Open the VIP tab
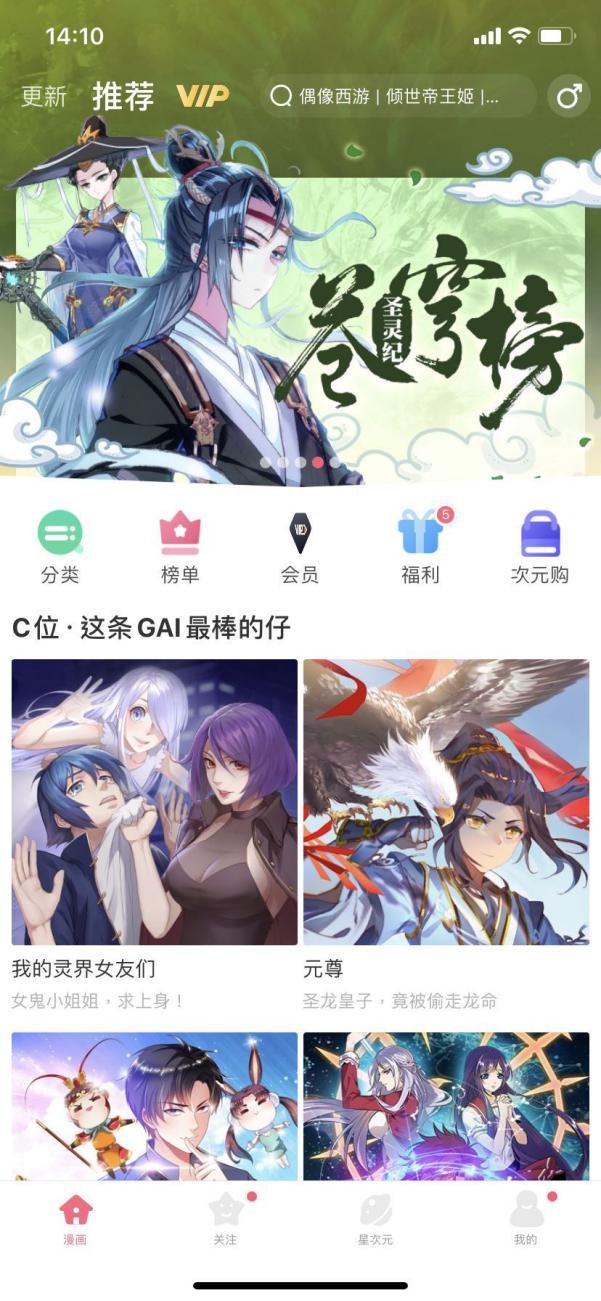601x1301 pixels. tap(203, 96)
